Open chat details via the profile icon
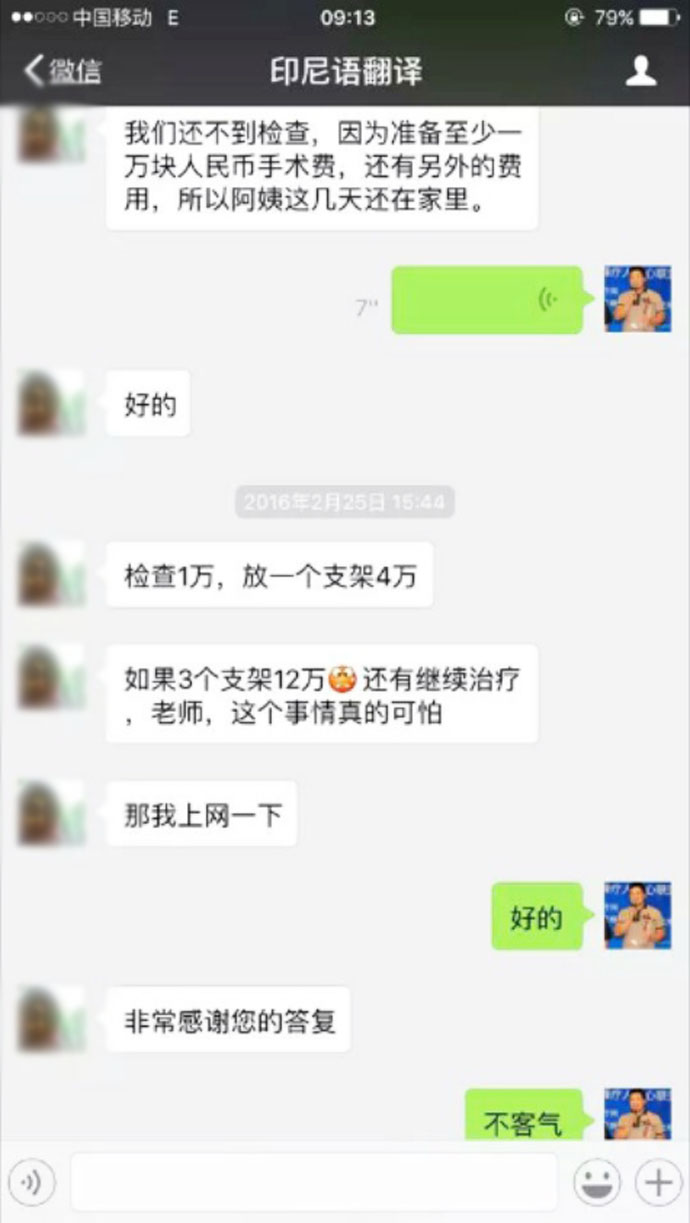 (x=640, y=71)
